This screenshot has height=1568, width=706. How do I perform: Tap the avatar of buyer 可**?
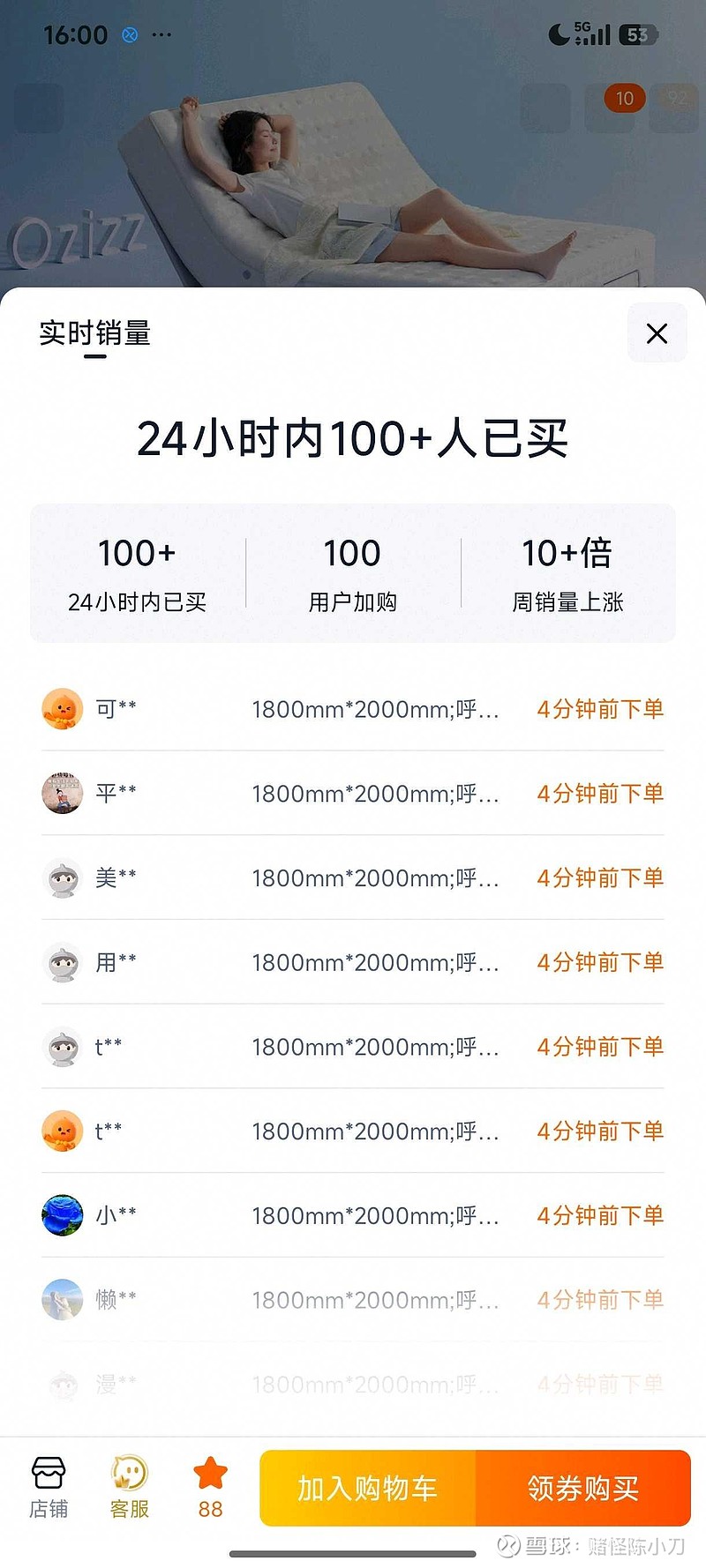pos(62,708)
